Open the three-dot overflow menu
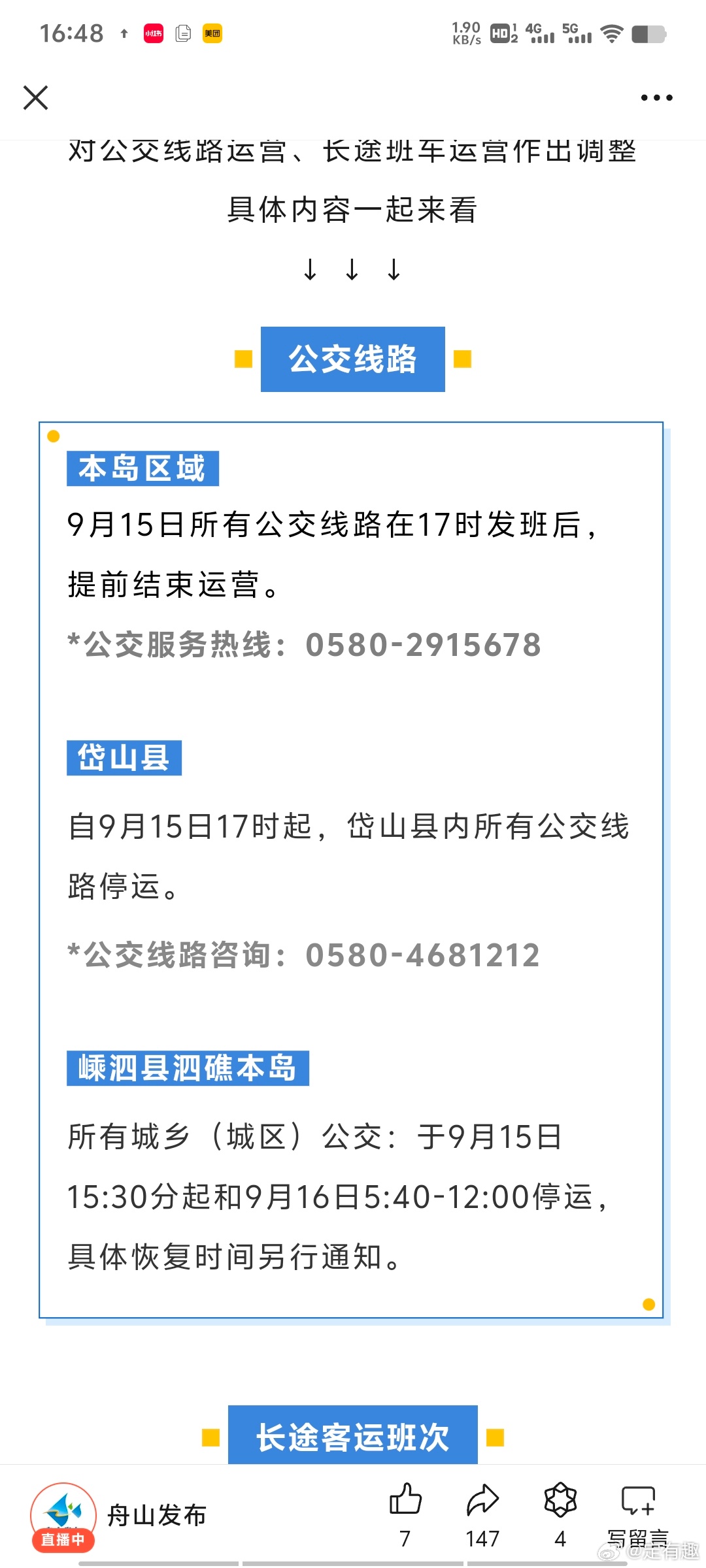 pyautogui.click(x=656, y=98)
